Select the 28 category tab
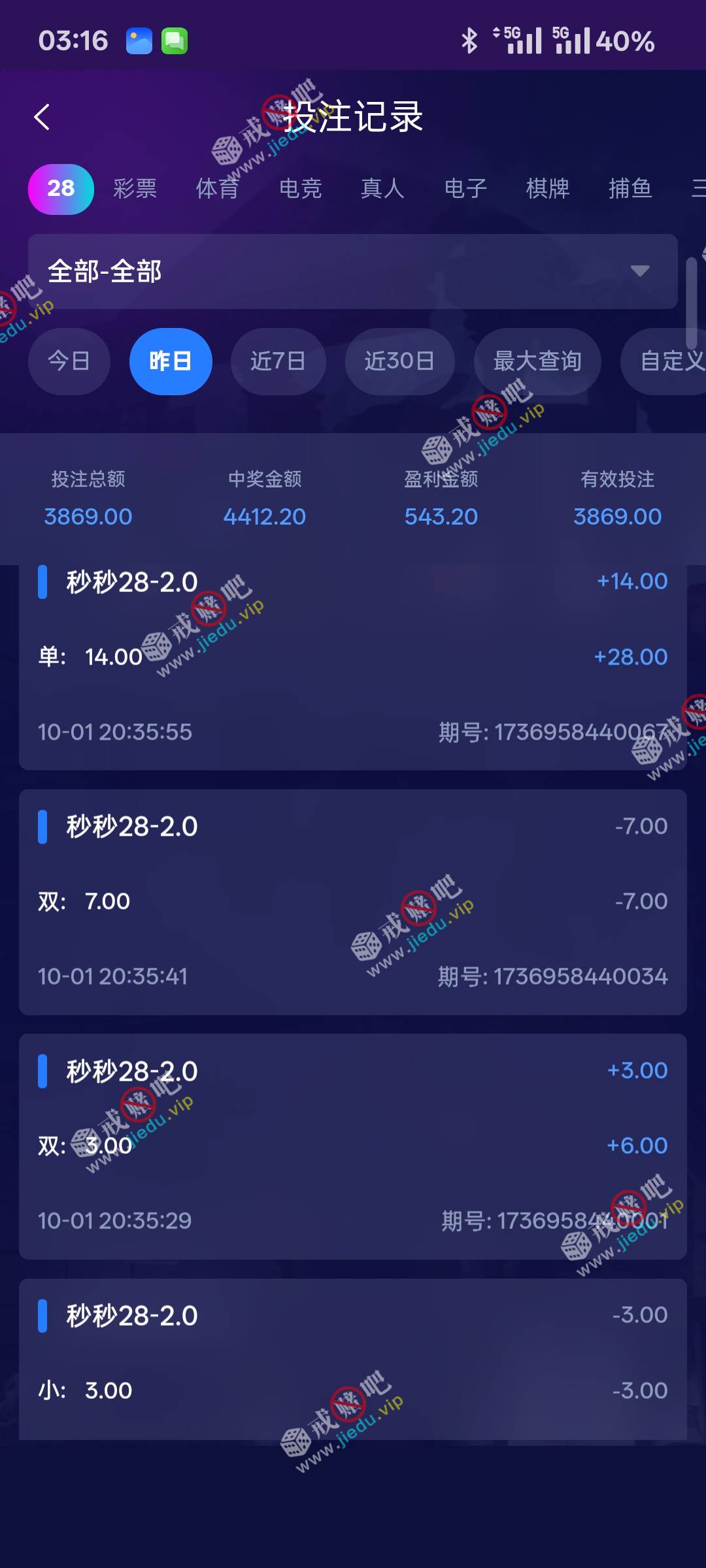This screenshot has height=1568, width=706. coord(61,189)
